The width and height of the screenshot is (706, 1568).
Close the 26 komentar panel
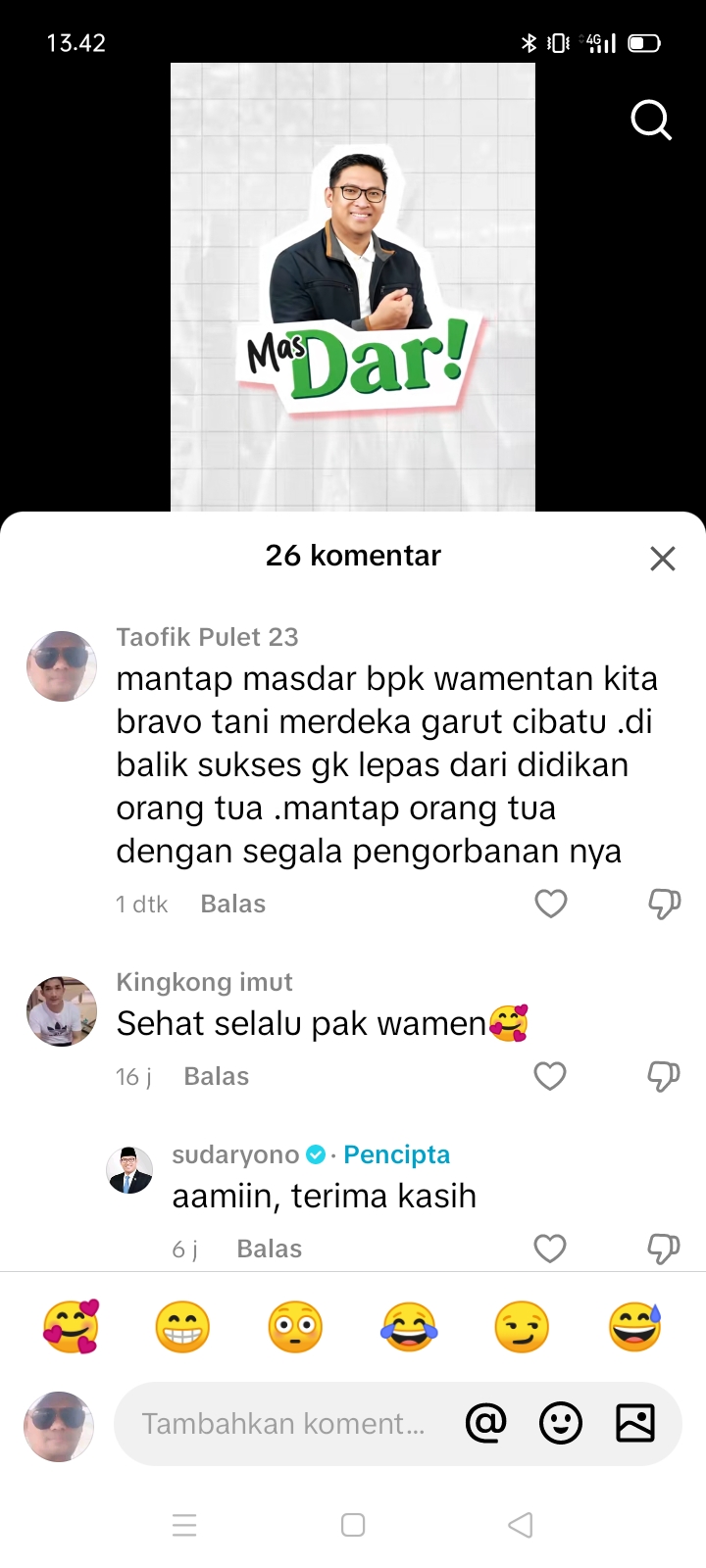[x=663, y=558]
